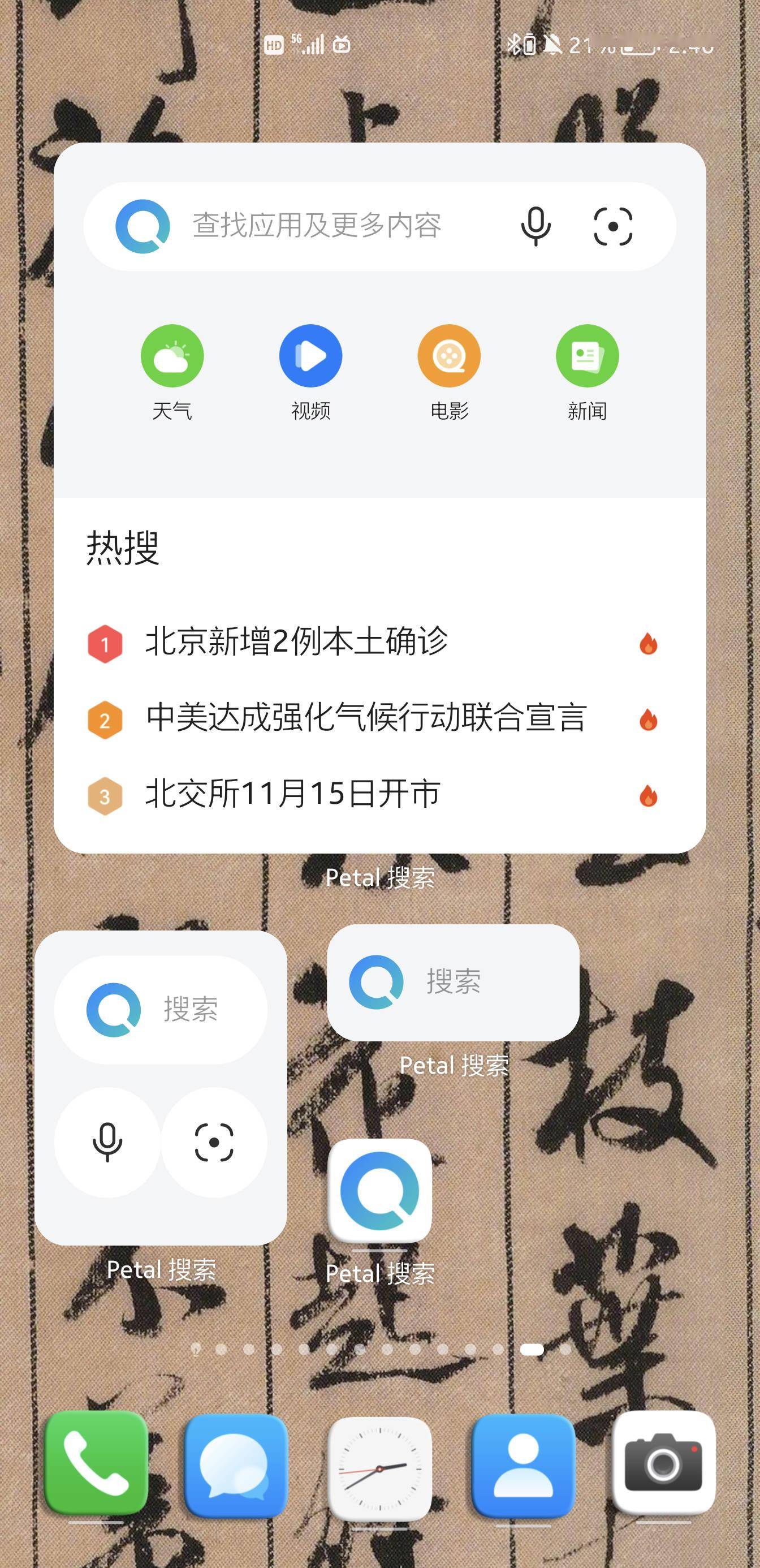Launch visual search from the top widget

coord(614,226)
